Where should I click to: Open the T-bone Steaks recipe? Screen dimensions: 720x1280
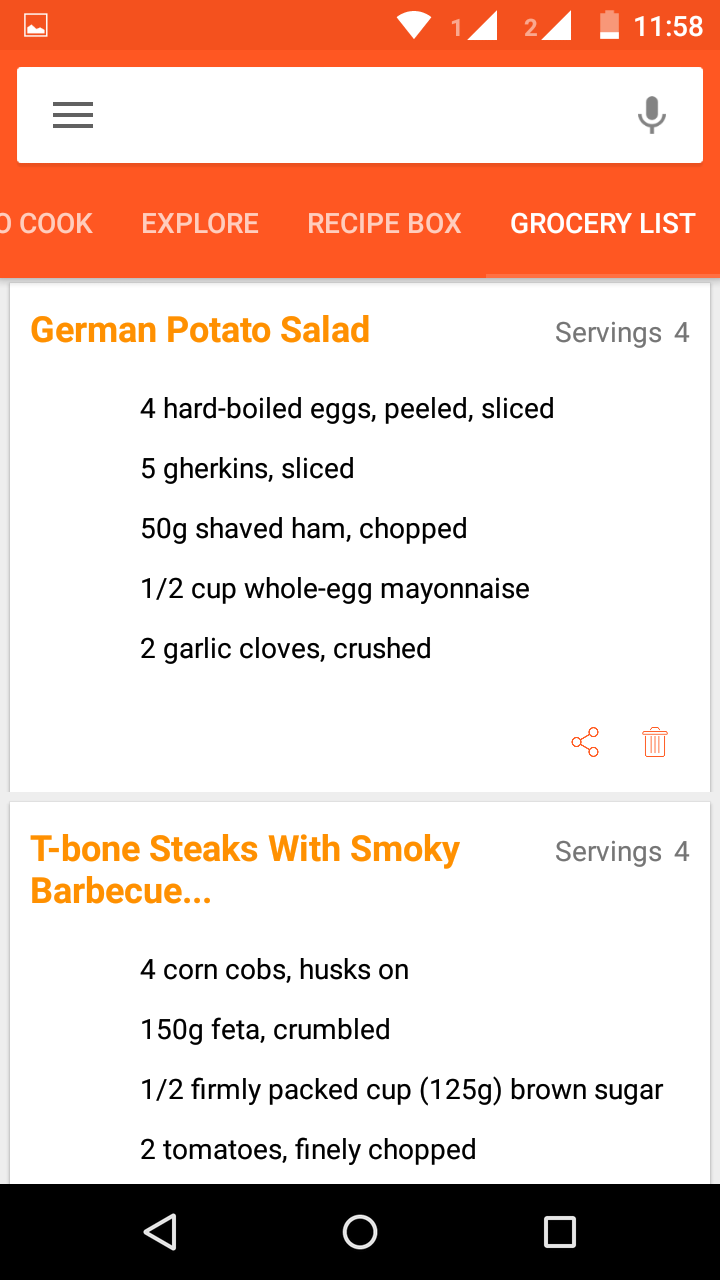click(x=245, y=868)
